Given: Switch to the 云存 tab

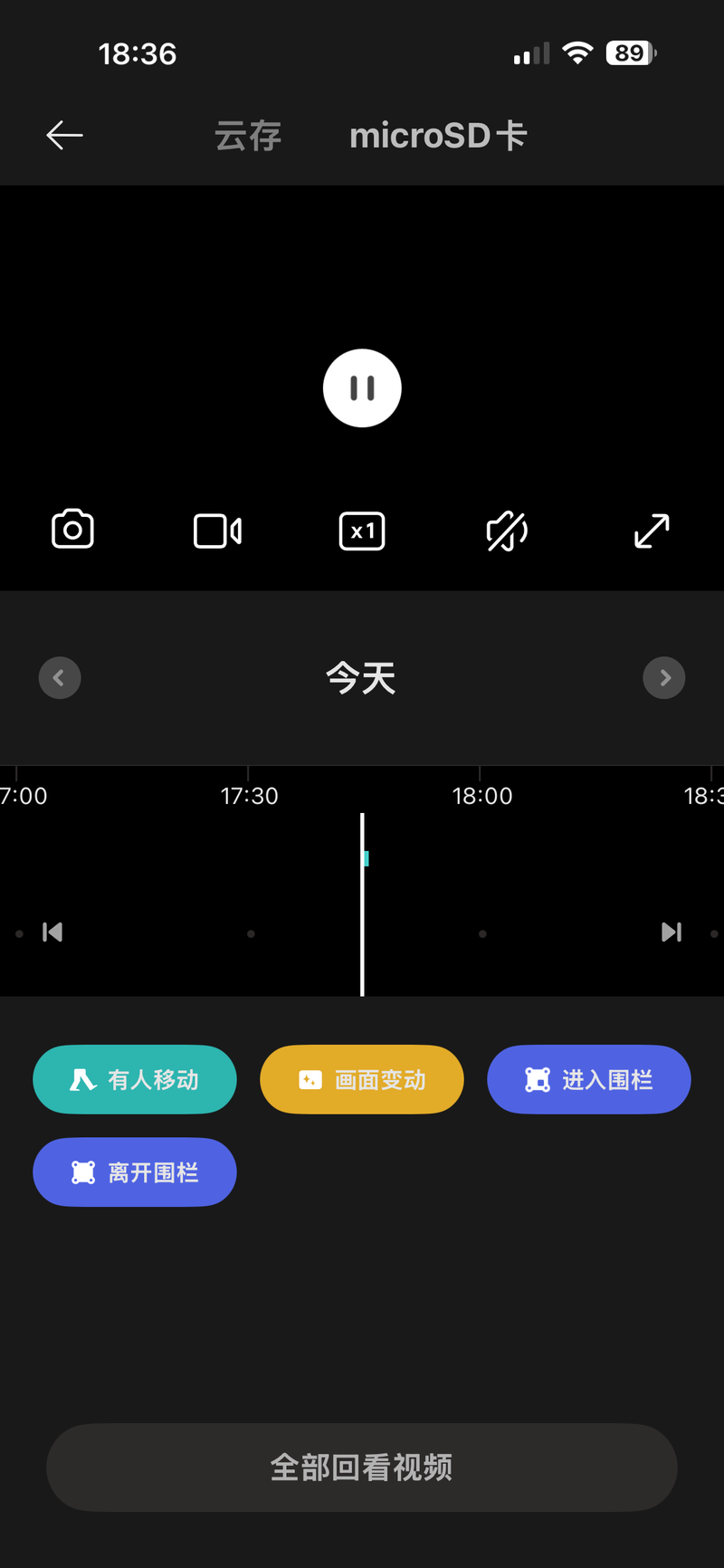Looking at the screenshot, I should pyautogui.click(x=248, y=136).
